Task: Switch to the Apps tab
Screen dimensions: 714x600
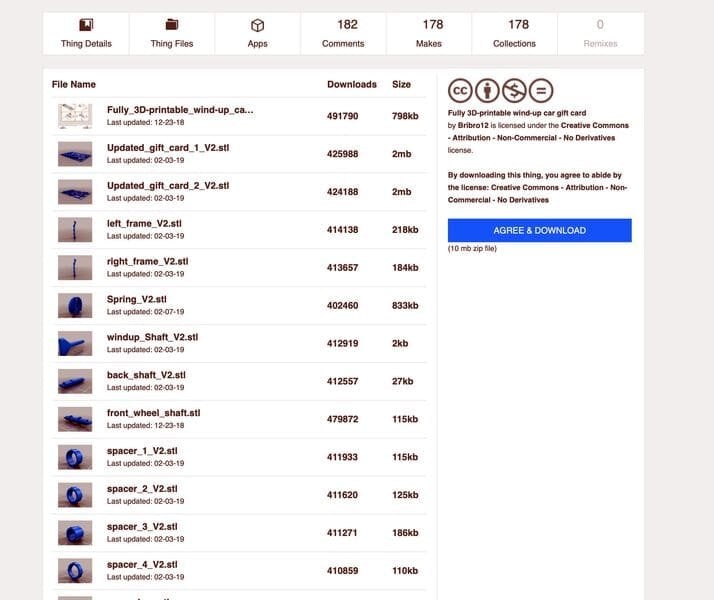Action: (257, 33)
